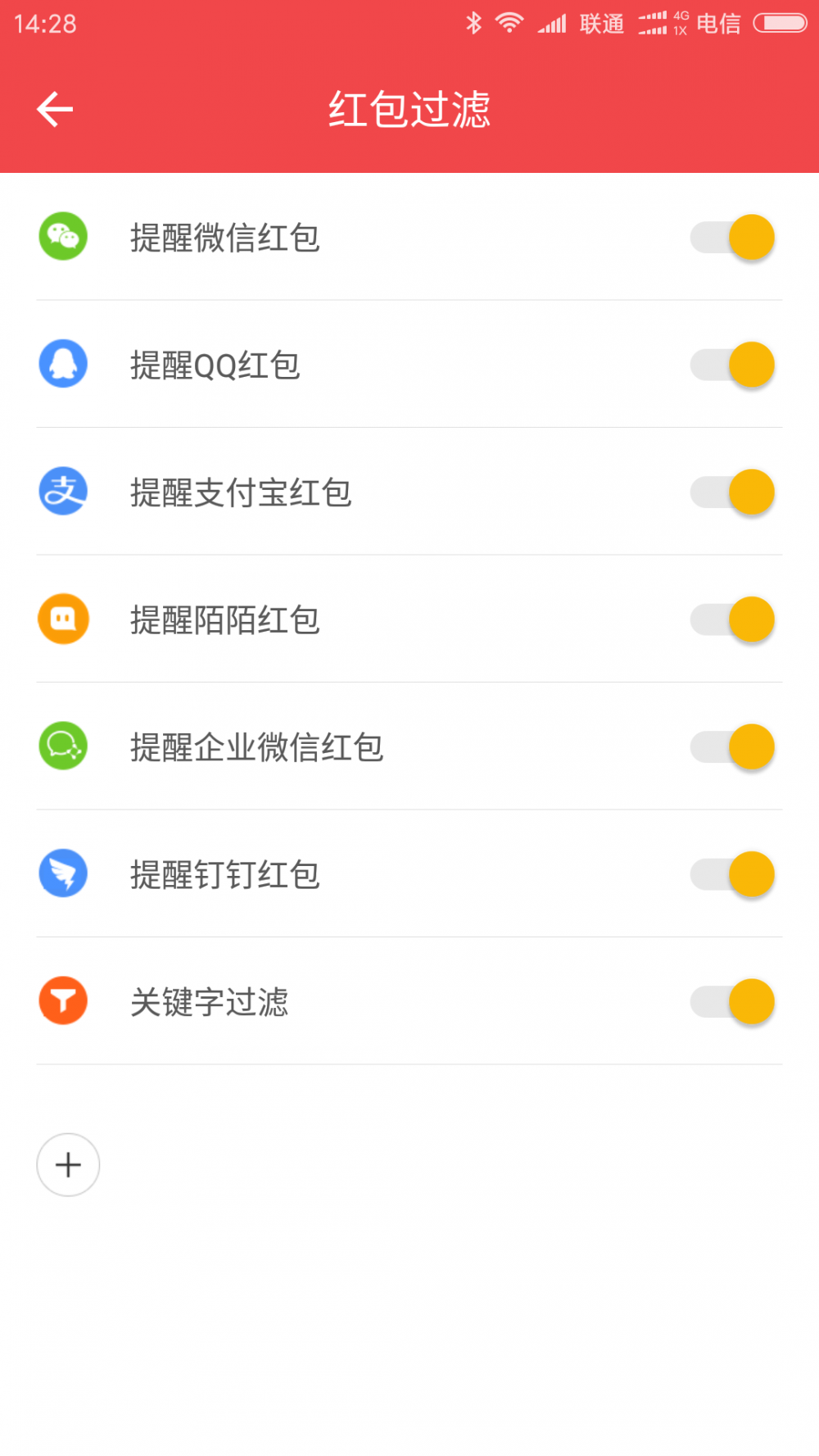Disable 提醒钉钉红包 reminder switch
This screenshot has height=1456, width=819.
732,874
